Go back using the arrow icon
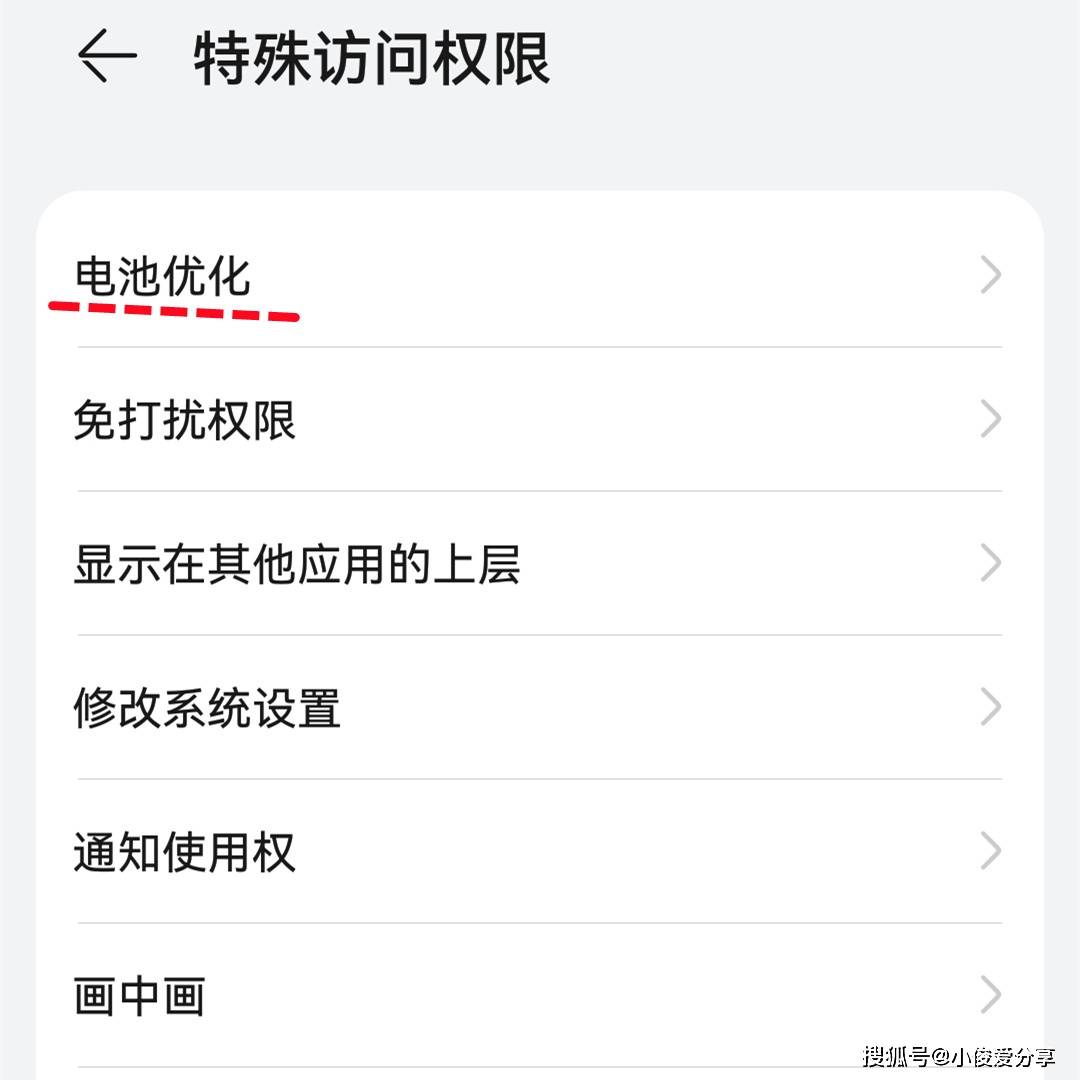The width and height of the screenshot is (1080, 1080). (107, 57)
